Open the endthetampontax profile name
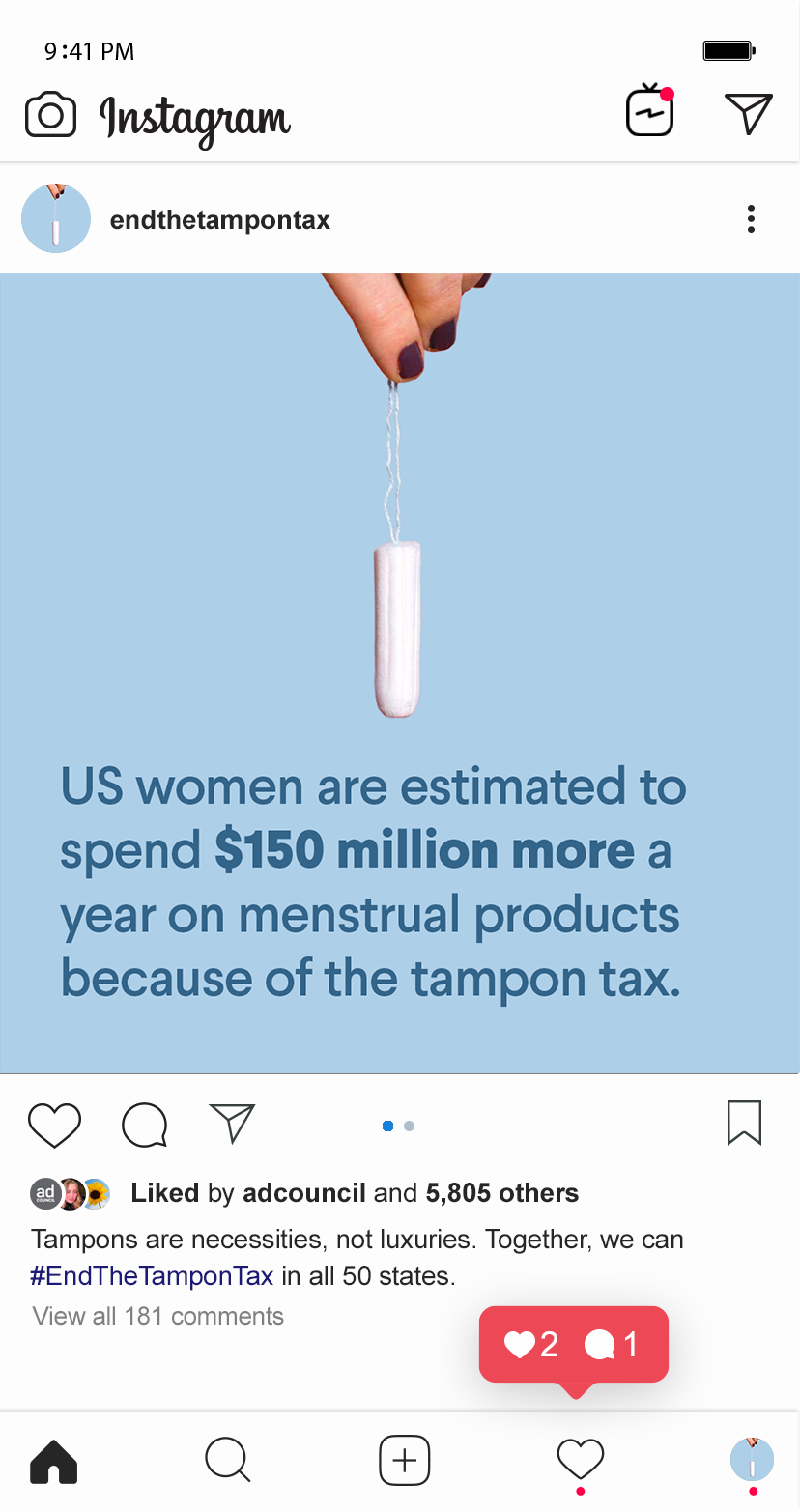The width and height of the screenshot is (800, 1512). (220, 220)
